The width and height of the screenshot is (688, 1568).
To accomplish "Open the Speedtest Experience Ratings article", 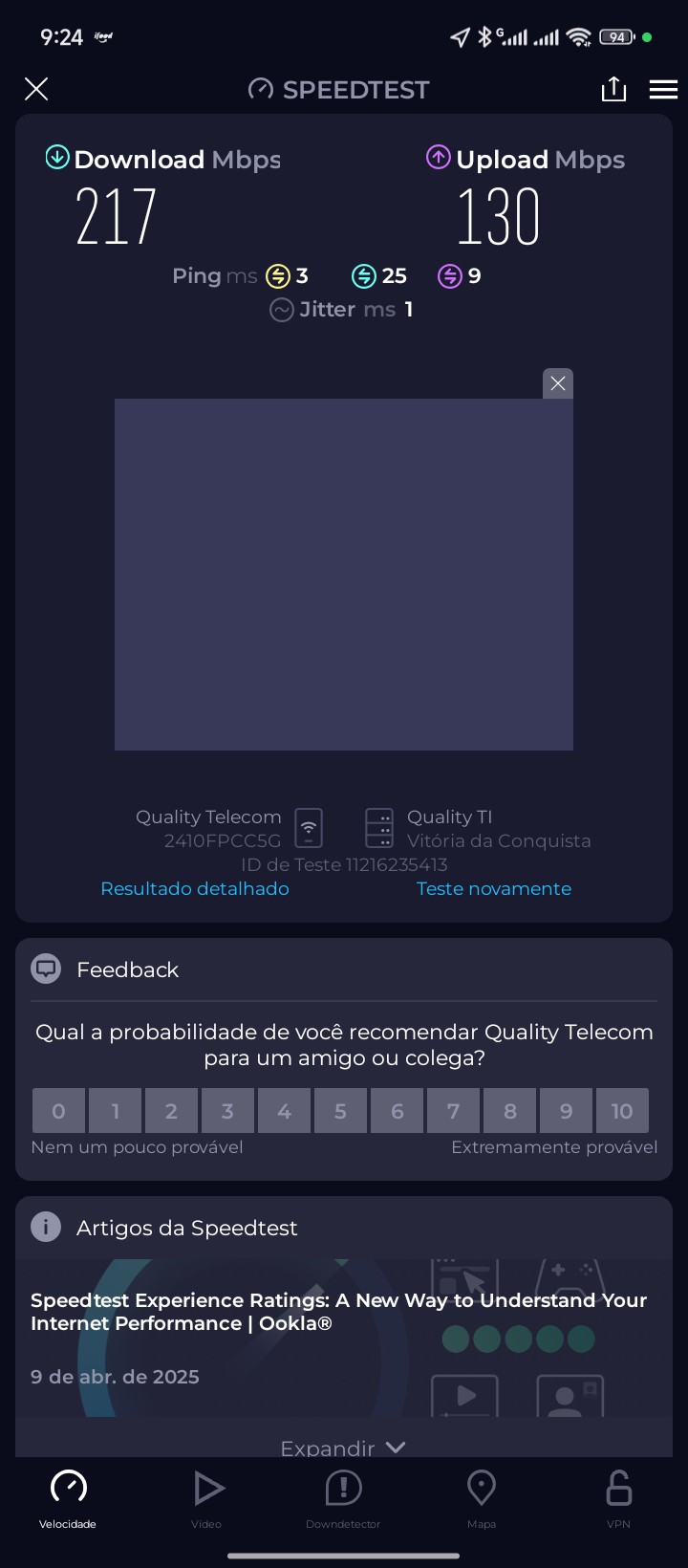I will pyautogui.click(x=339, y=1312).
